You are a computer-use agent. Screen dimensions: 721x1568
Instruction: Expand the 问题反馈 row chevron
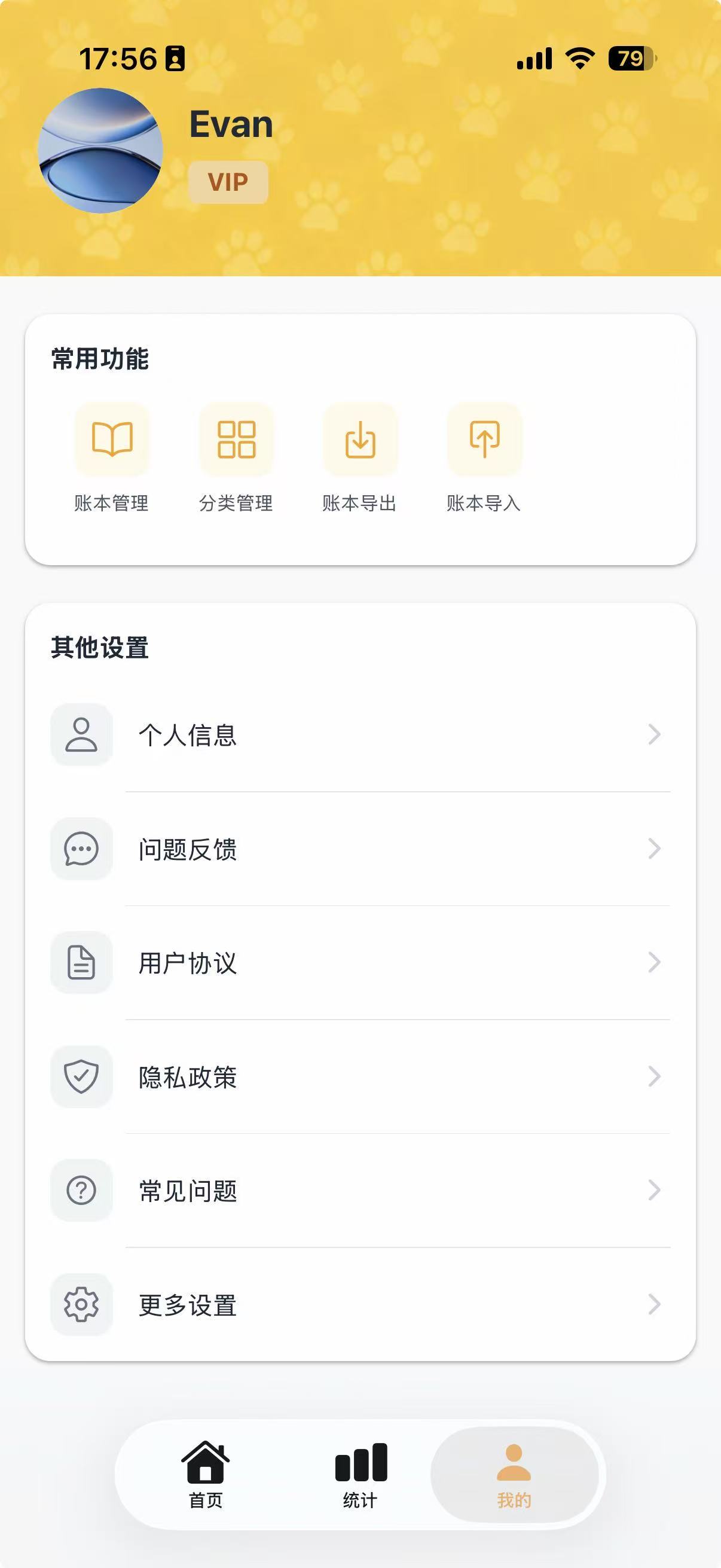[x=654, y=849]
